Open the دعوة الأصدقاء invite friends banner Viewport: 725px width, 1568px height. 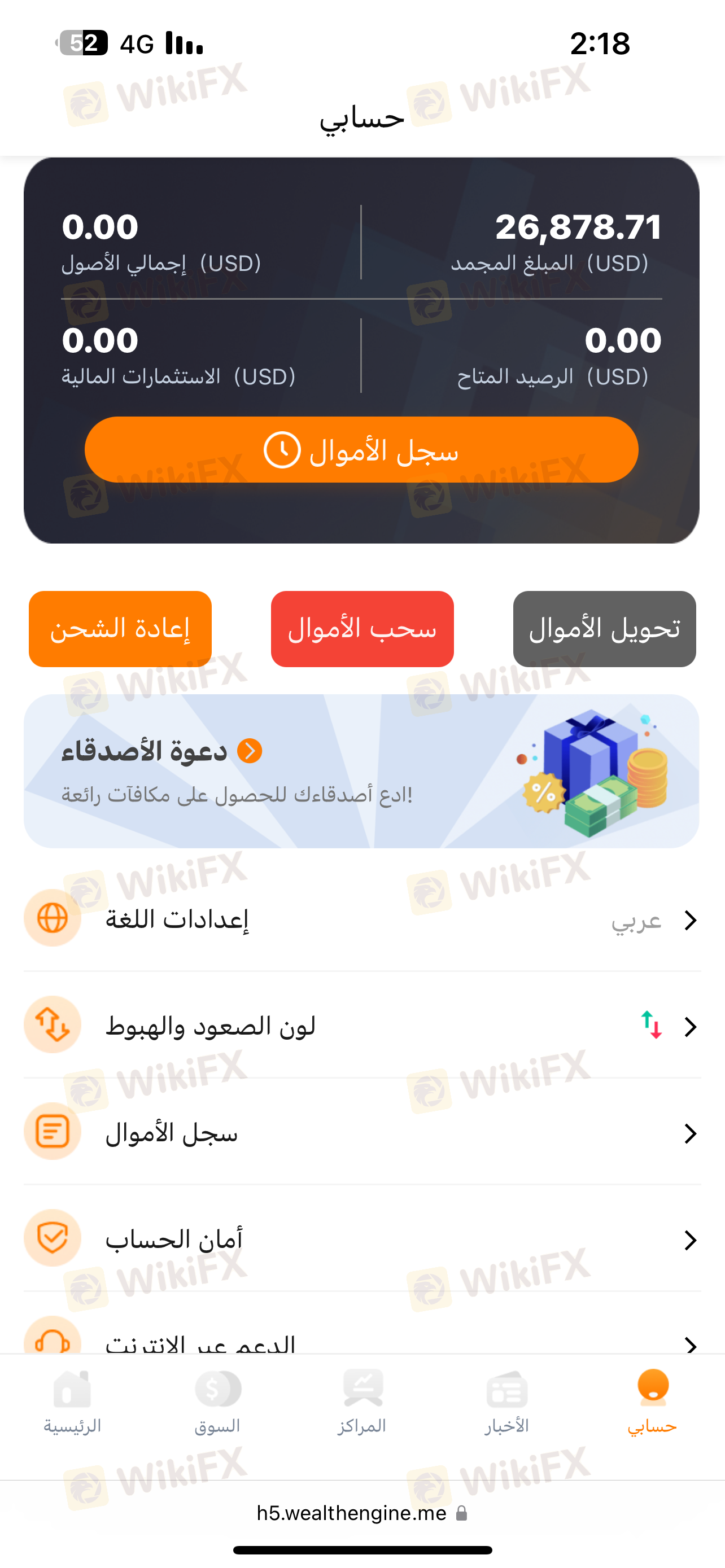[x=361, y=771]
